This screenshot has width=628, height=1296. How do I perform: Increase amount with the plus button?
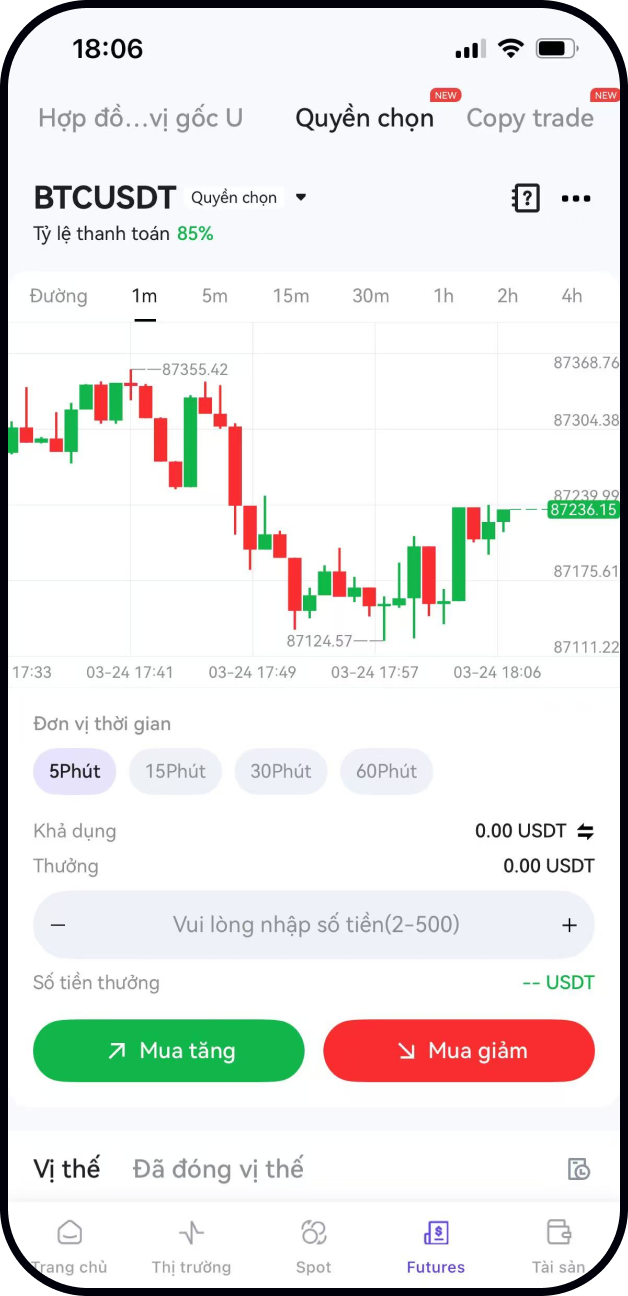pyautogui.click(x=569, y=925)
